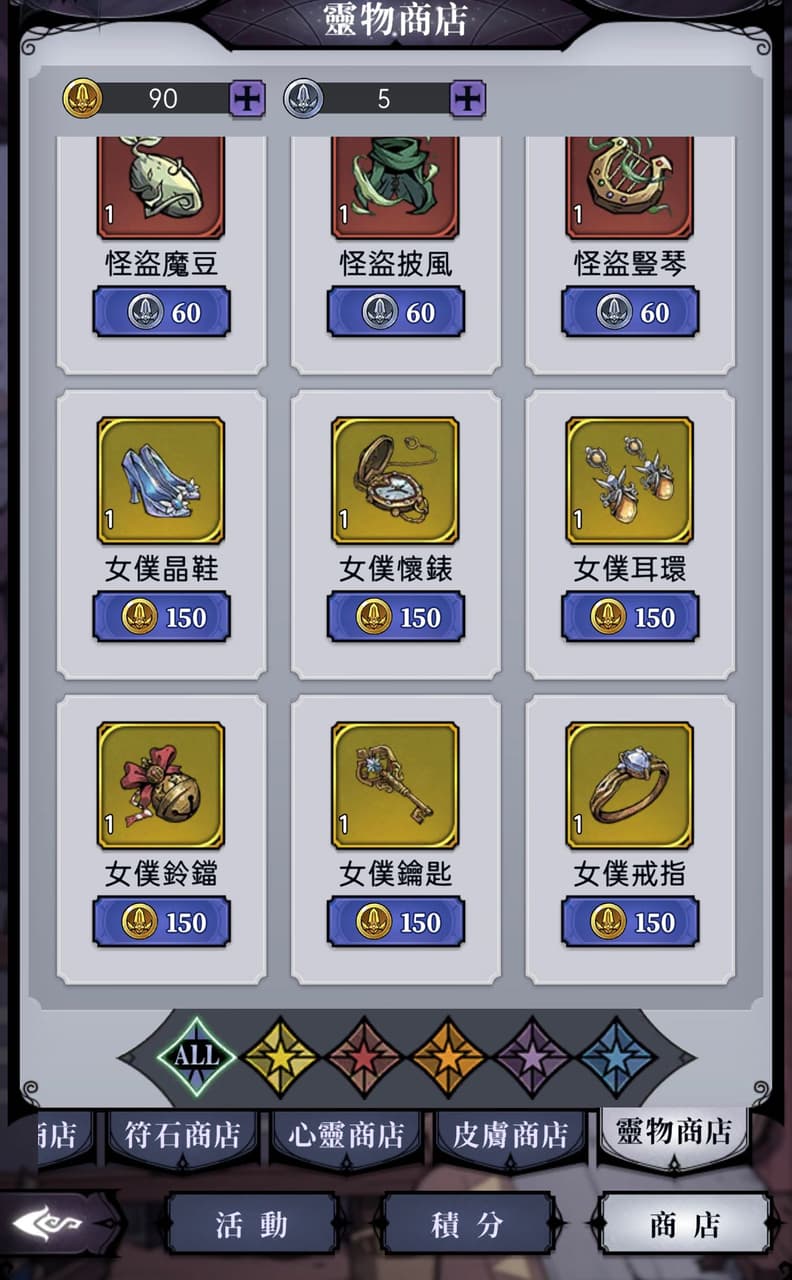Buy 女僕戒指 for 150 gold coins
This screenshot has height=1280, width=792.
(630, 922)
